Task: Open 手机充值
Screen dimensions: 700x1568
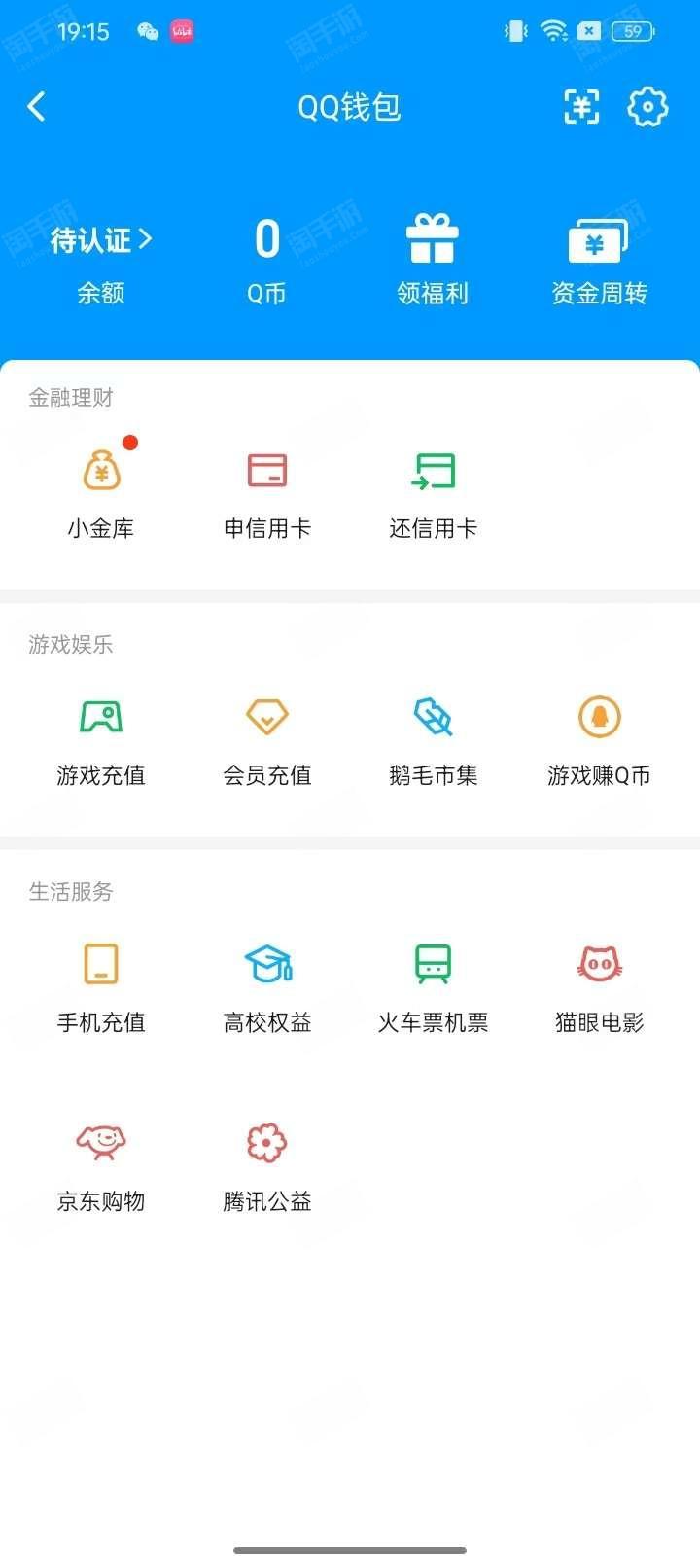Action: 101,988
